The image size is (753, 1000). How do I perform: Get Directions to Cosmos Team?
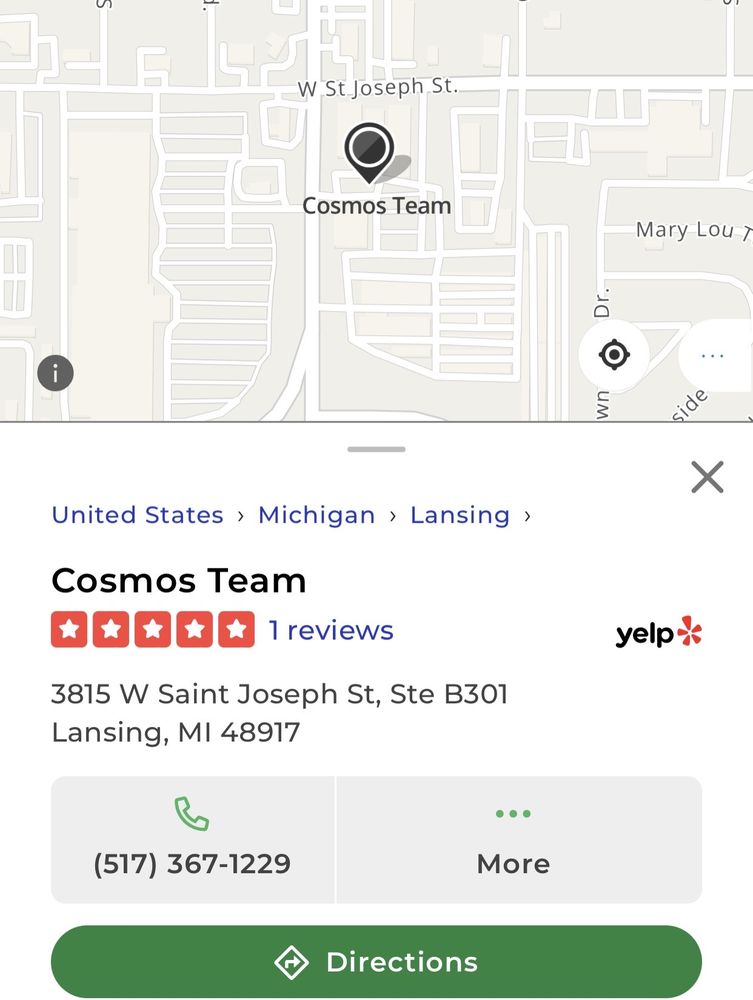click(376, 962)
